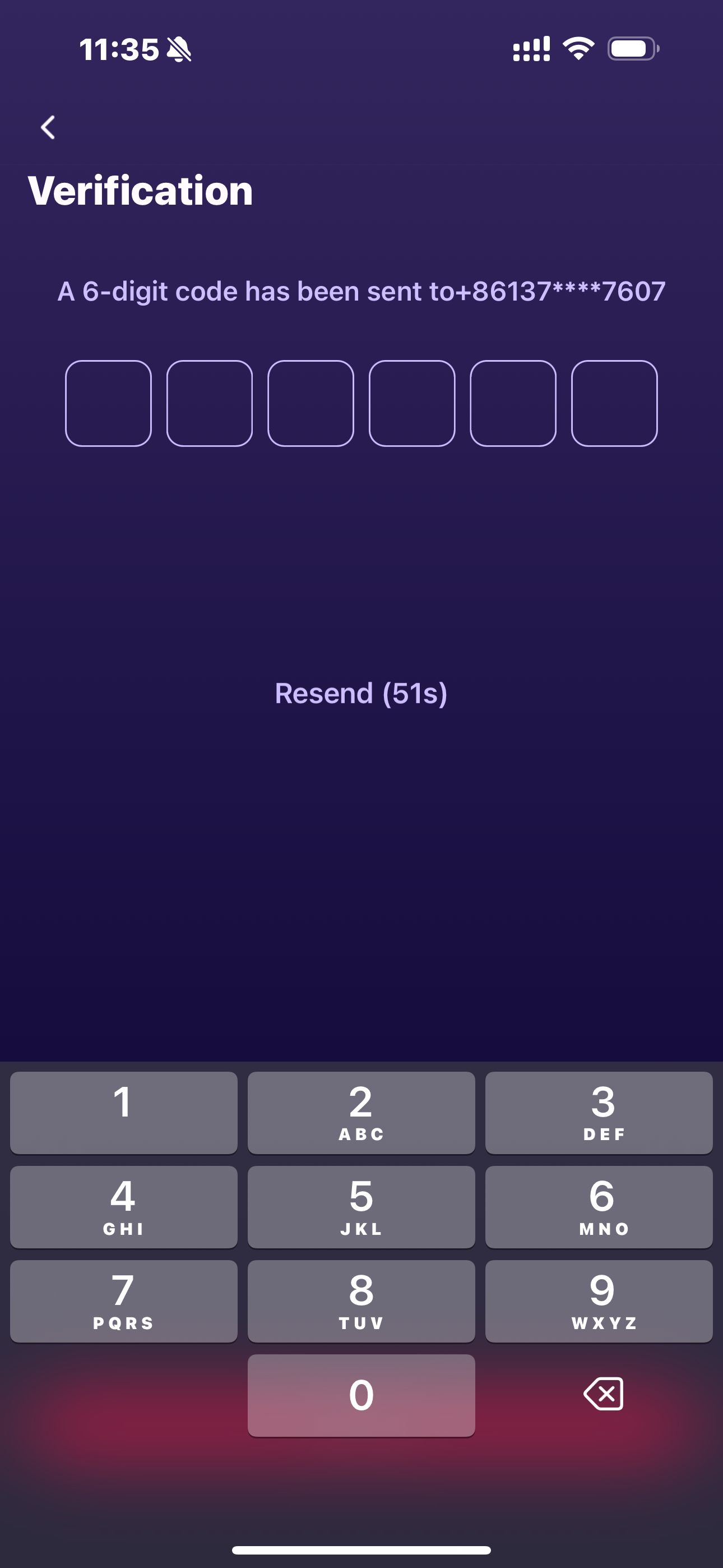Enter digit 1 on the keypad

coord(123,1113)
